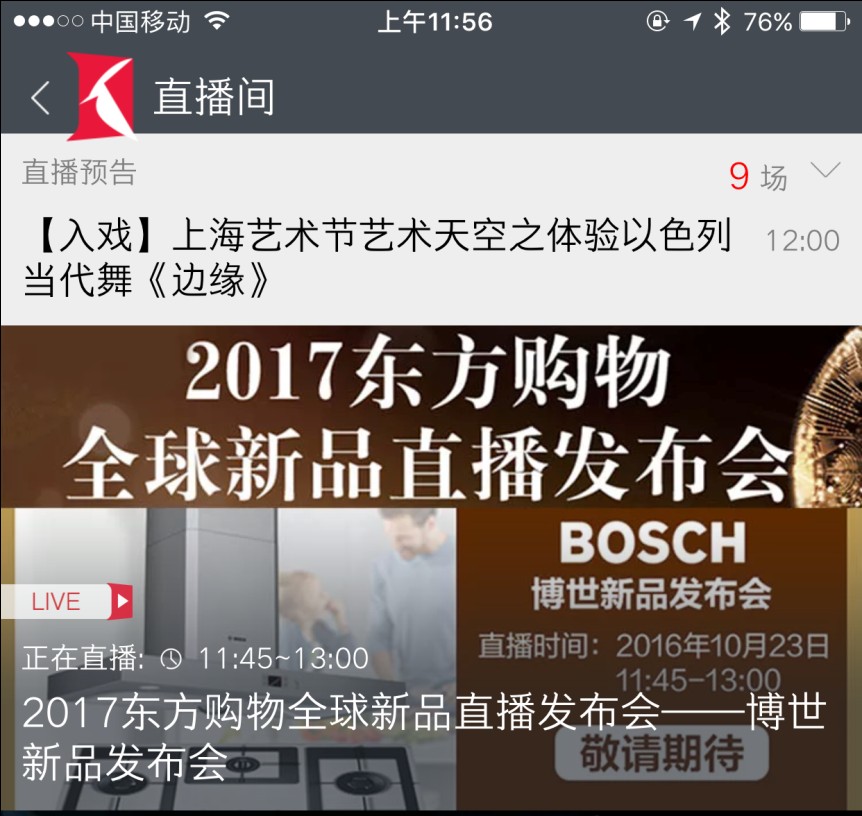Go back from the 直播间 page
The height and width of the screenshot is (816, 862).
coord(40,98)
